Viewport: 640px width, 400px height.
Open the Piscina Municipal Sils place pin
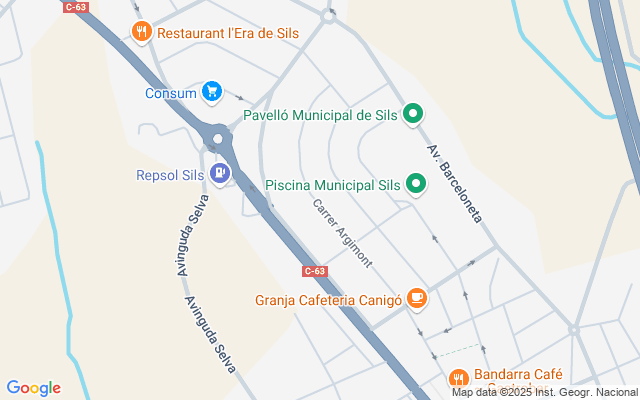(x=418, y=184)
